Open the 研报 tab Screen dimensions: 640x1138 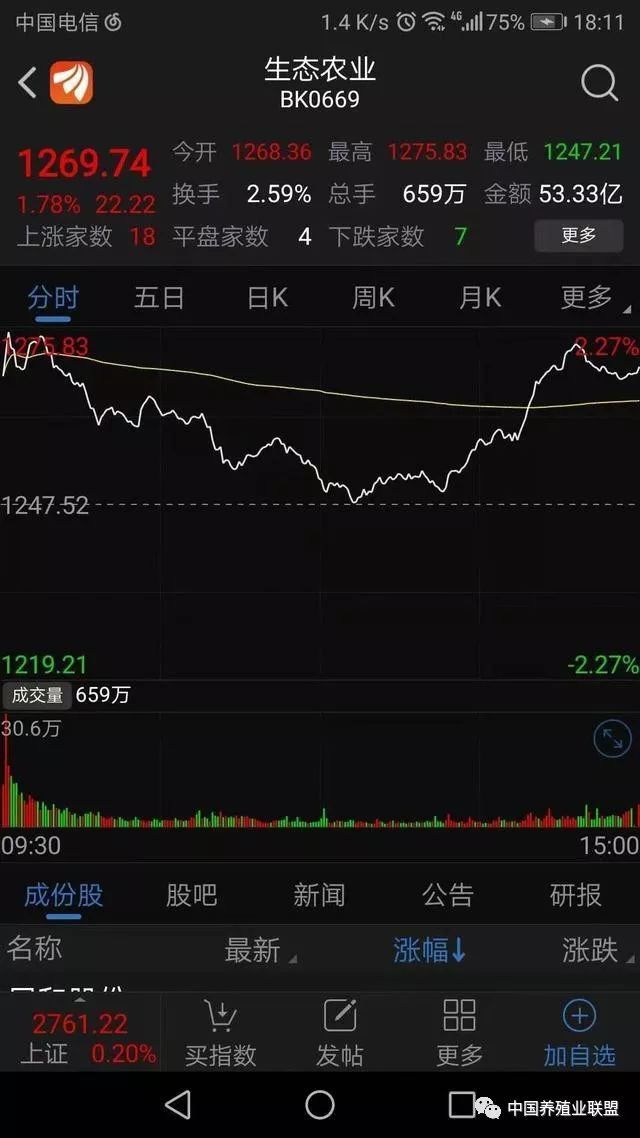tap(575, 895)
